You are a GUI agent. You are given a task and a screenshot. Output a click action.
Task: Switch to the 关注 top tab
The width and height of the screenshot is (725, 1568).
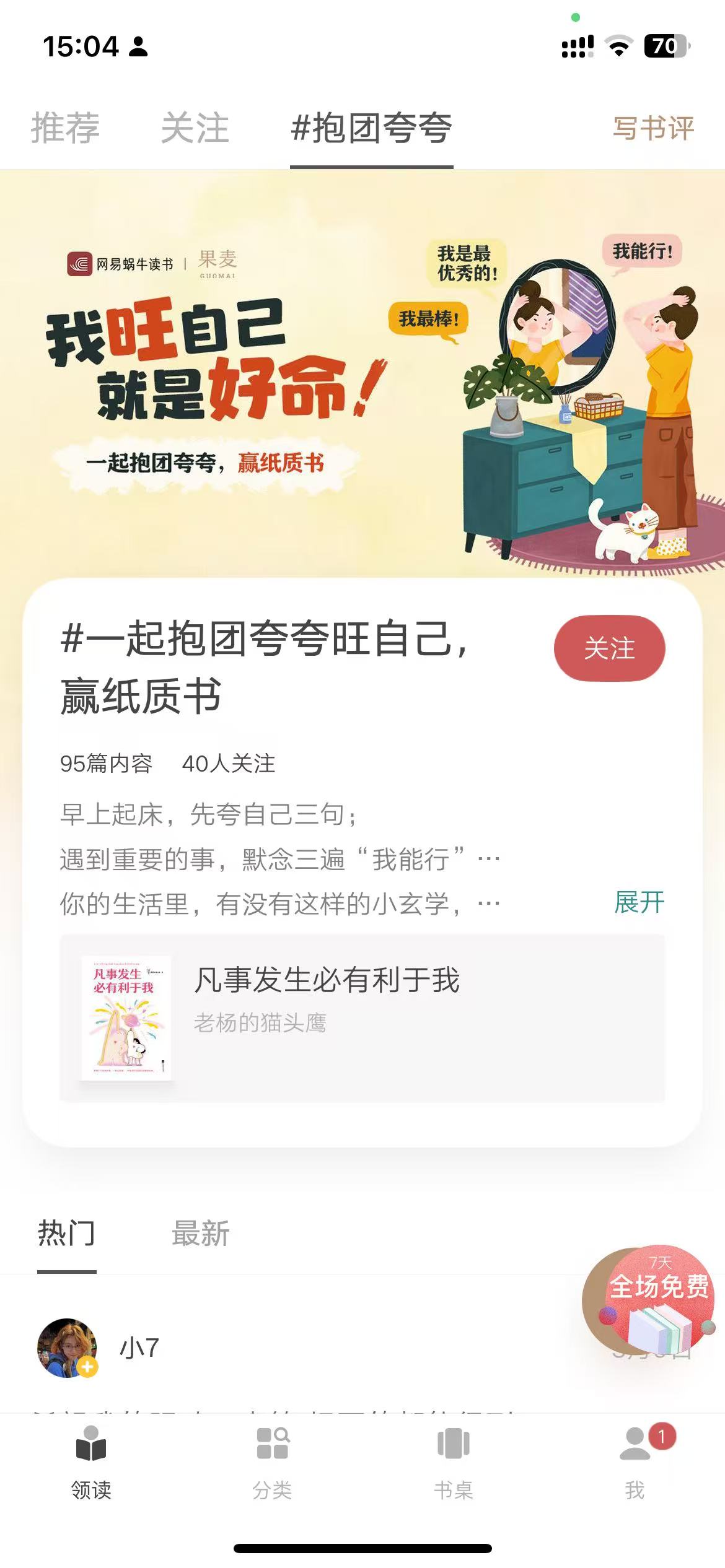(195, 128)
